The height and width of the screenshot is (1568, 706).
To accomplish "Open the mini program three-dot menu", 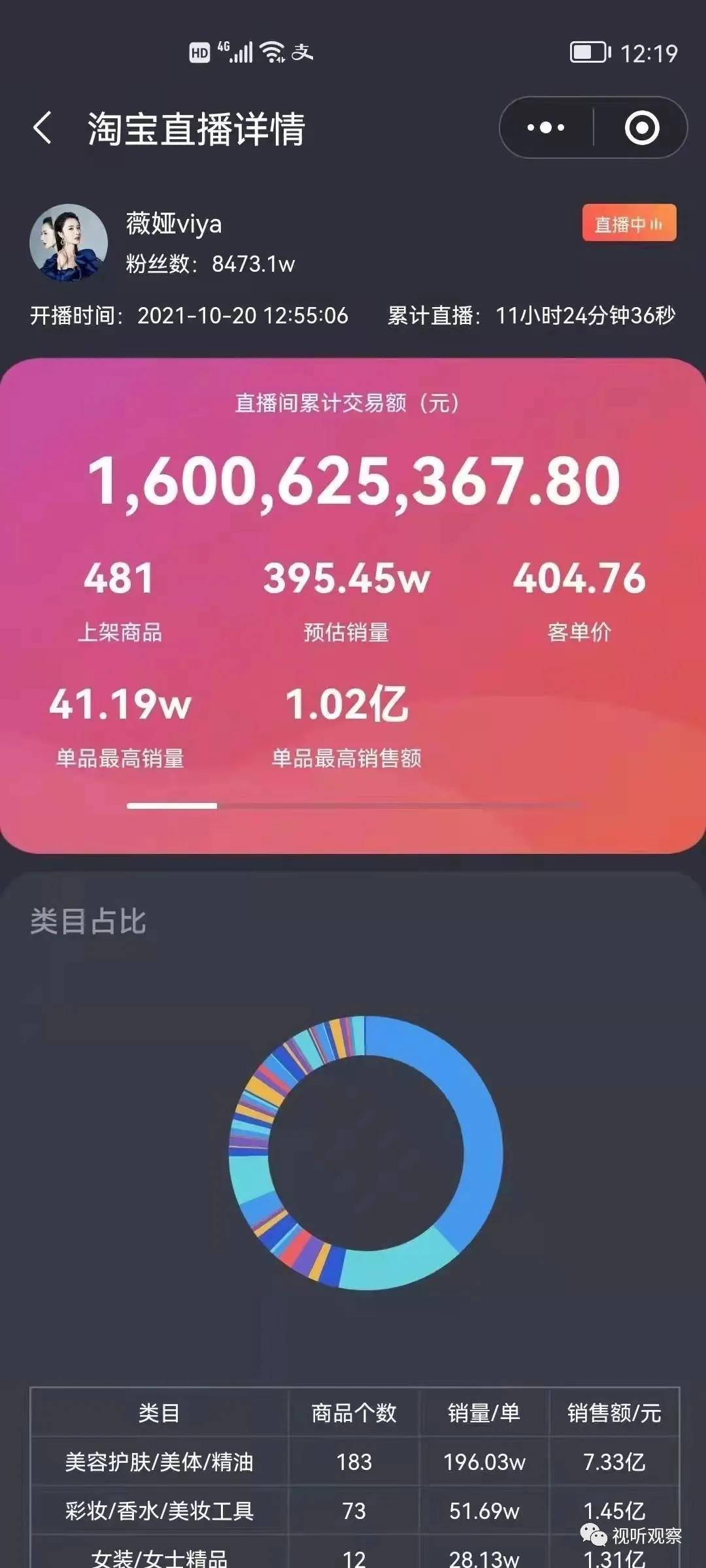I will [x=546, y=127].
